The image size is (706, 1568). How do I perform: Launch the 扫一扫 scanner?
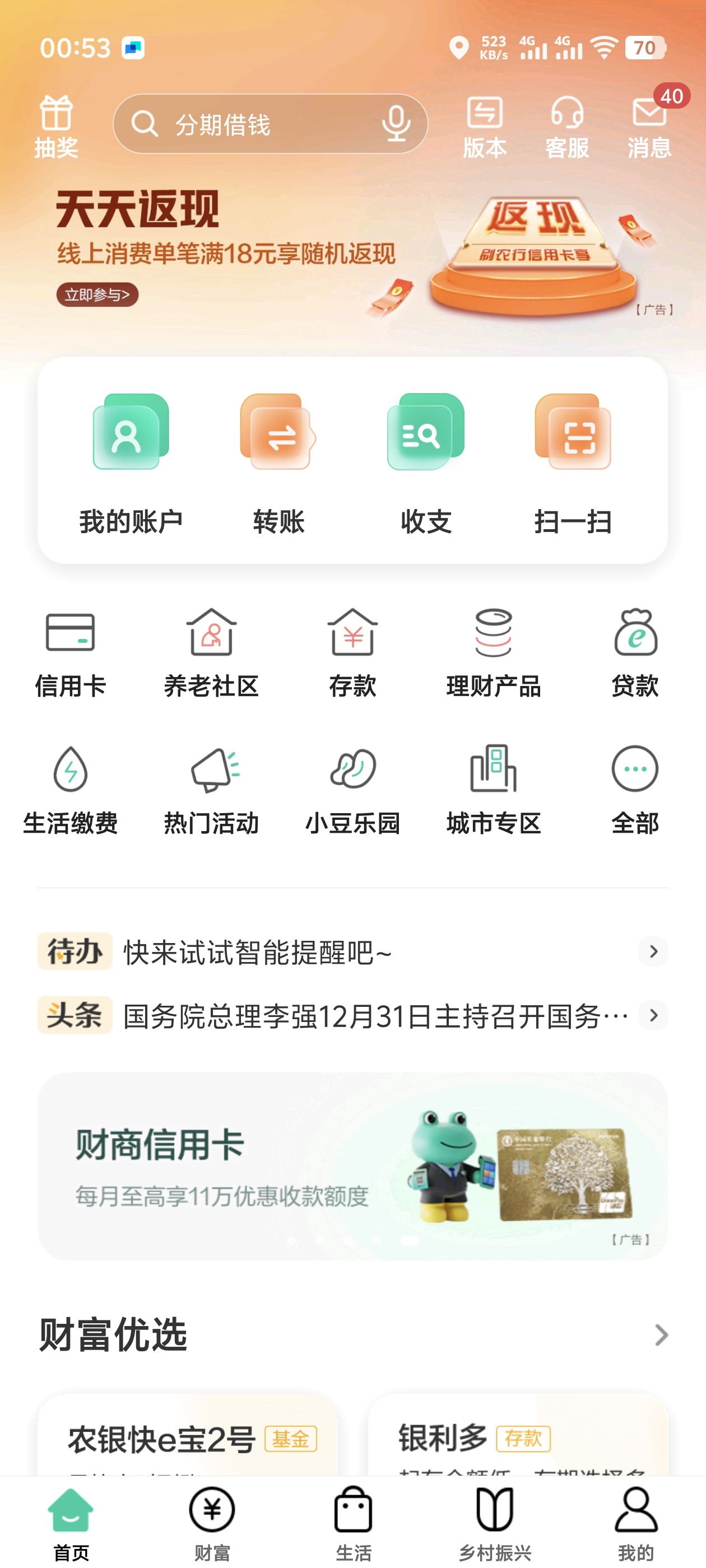pyautogui.click(x=573, y=463)
